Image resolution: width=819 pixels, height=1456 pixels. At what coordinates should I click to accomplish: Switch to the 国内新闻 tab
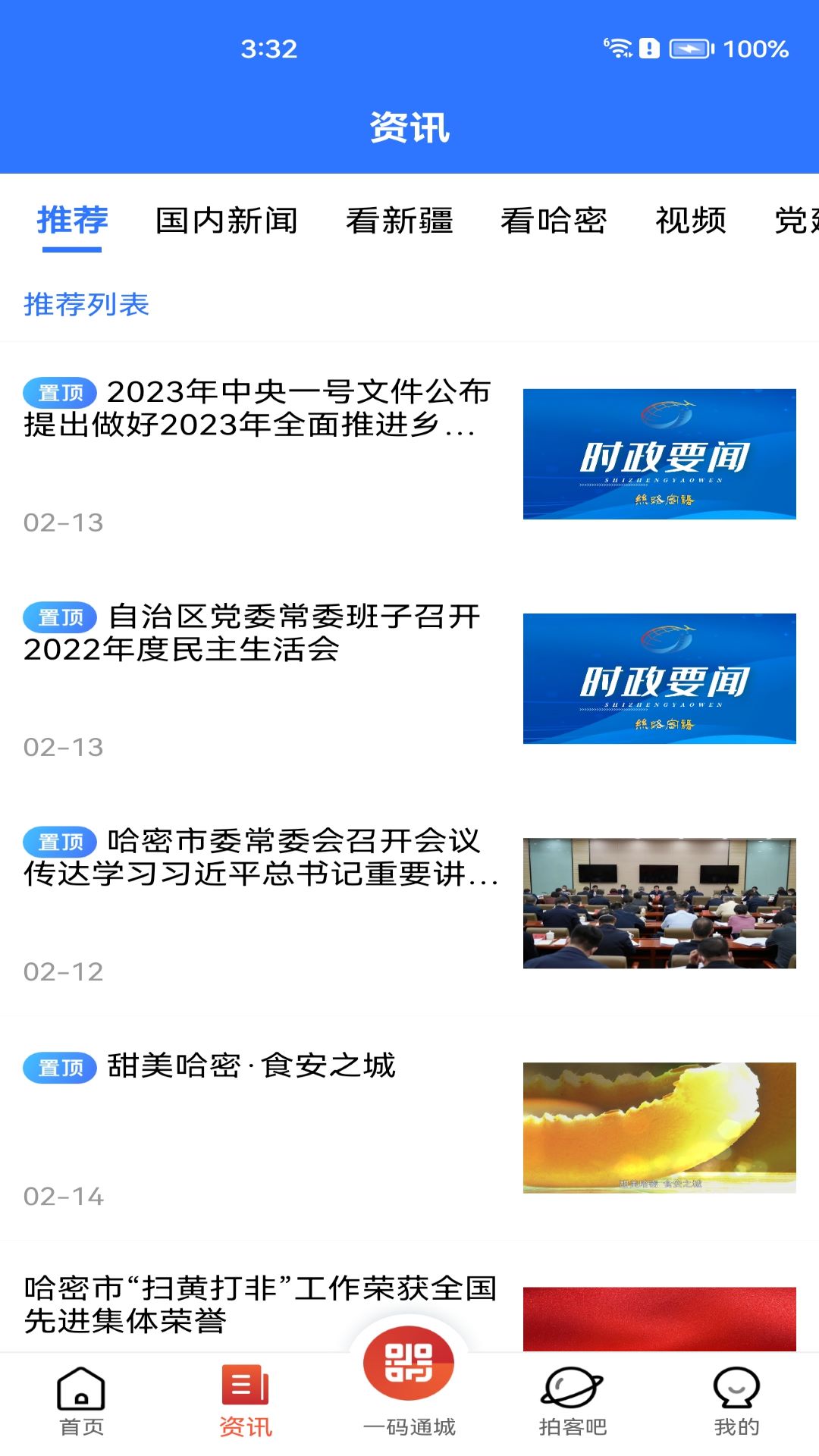pos(226,221)
